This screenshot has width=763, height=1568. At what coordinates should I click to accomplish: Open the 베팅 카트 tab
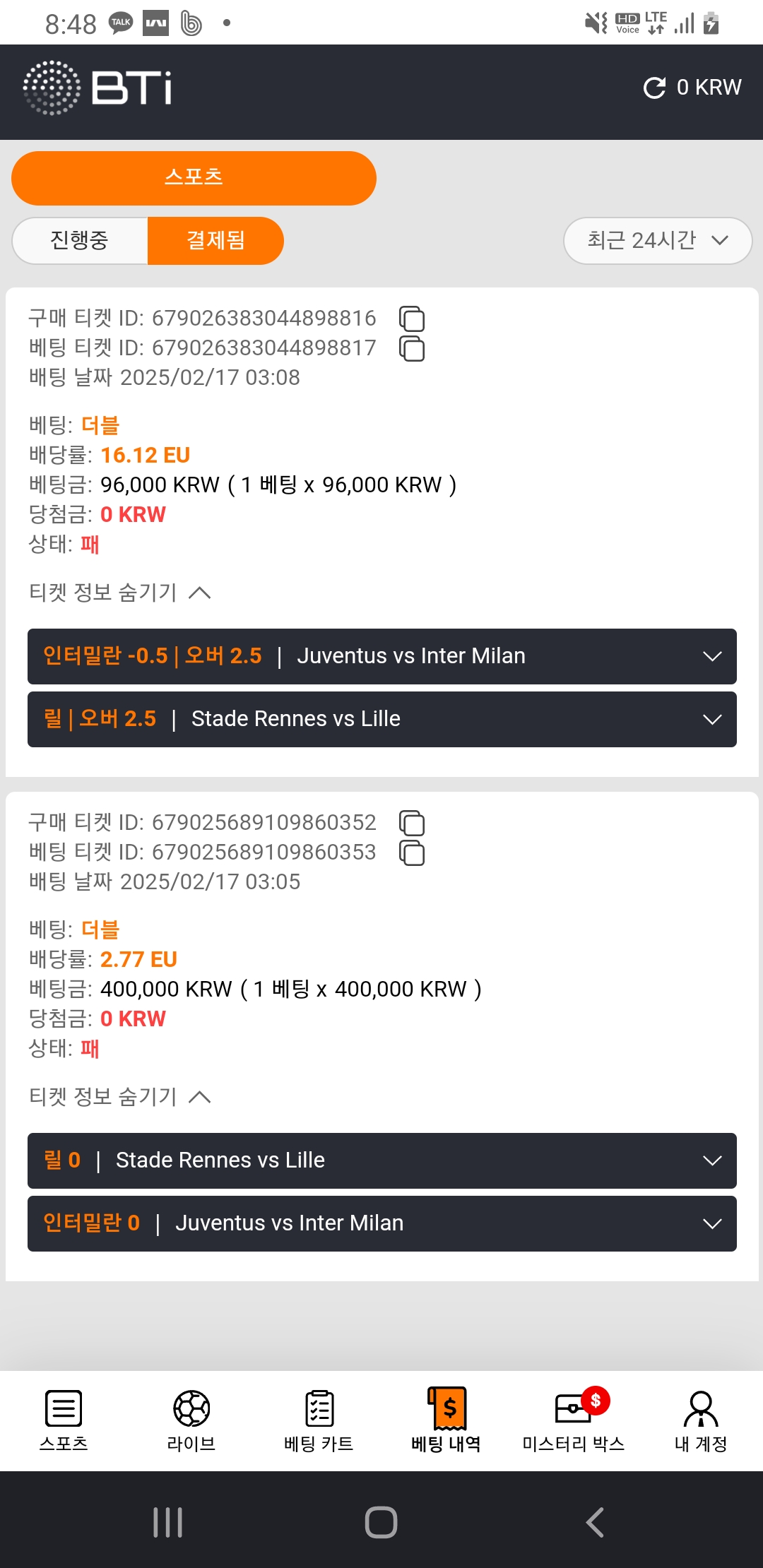pyautogui.click(x=319, y=1420)
